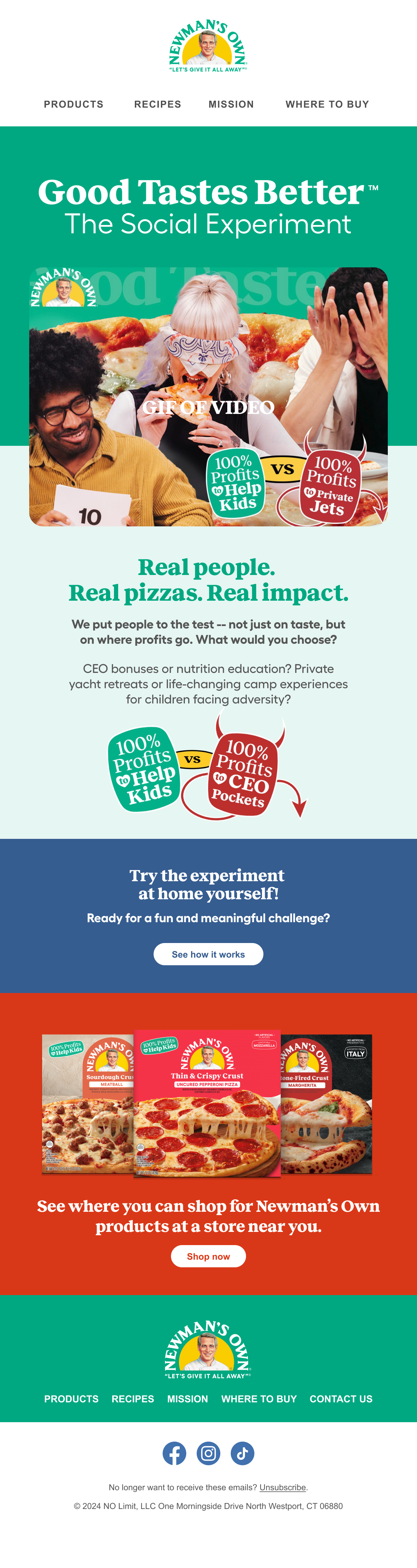Open Mission in the footer menu
The width and height of the screenshot is (417, 1568).
coord(188,1399)
